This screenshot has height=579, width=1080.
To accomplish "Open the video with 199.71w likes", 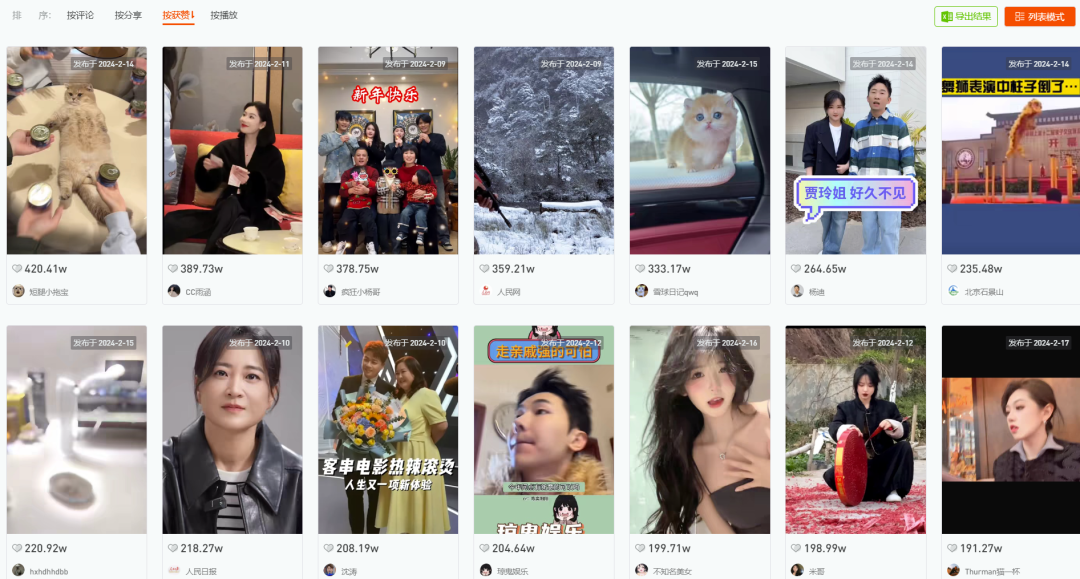I will point(700,429).
